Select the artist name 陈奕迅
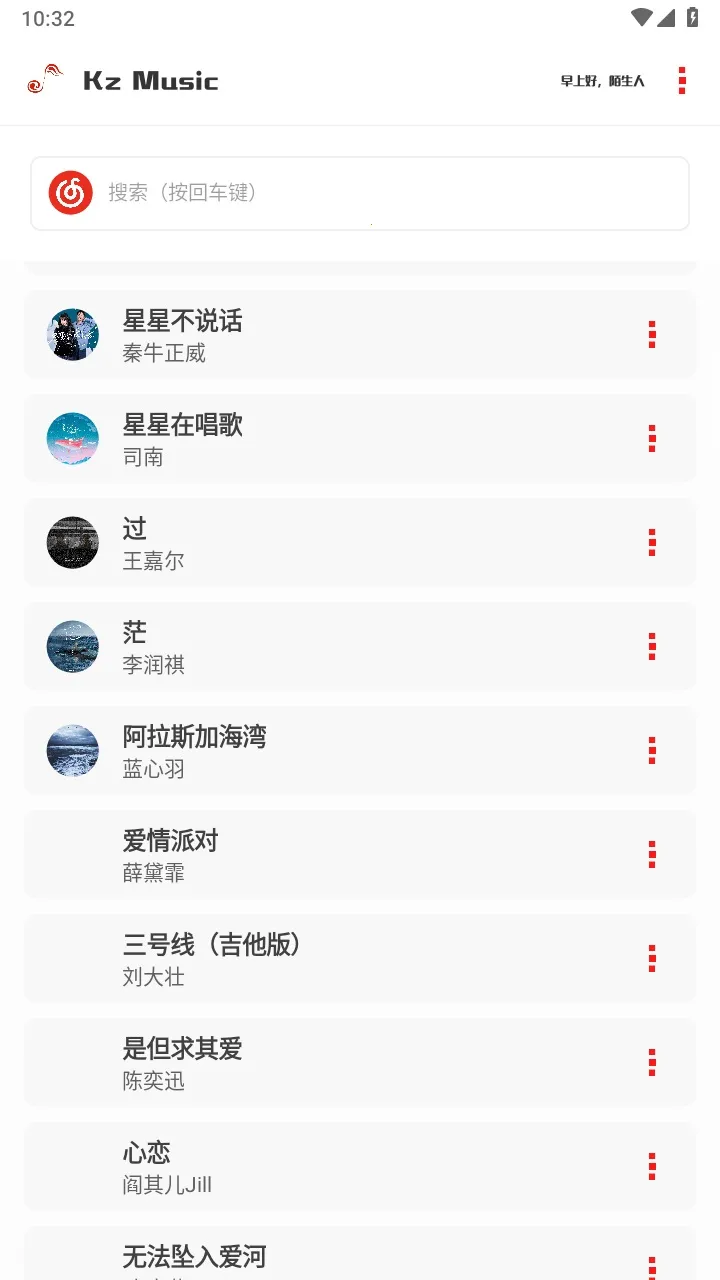 pos(152,1081)
